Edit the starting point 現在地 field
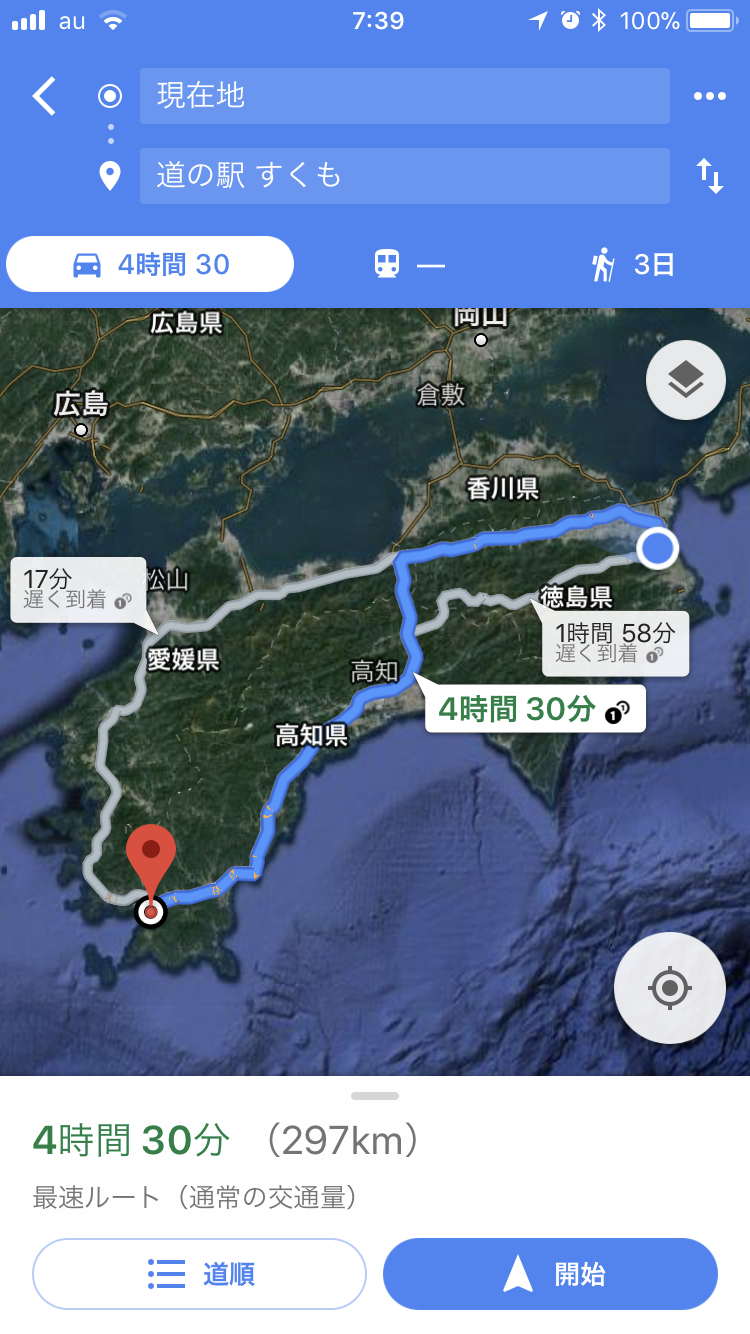Viewport: 750px width, 1334px height. click(404, 96)
